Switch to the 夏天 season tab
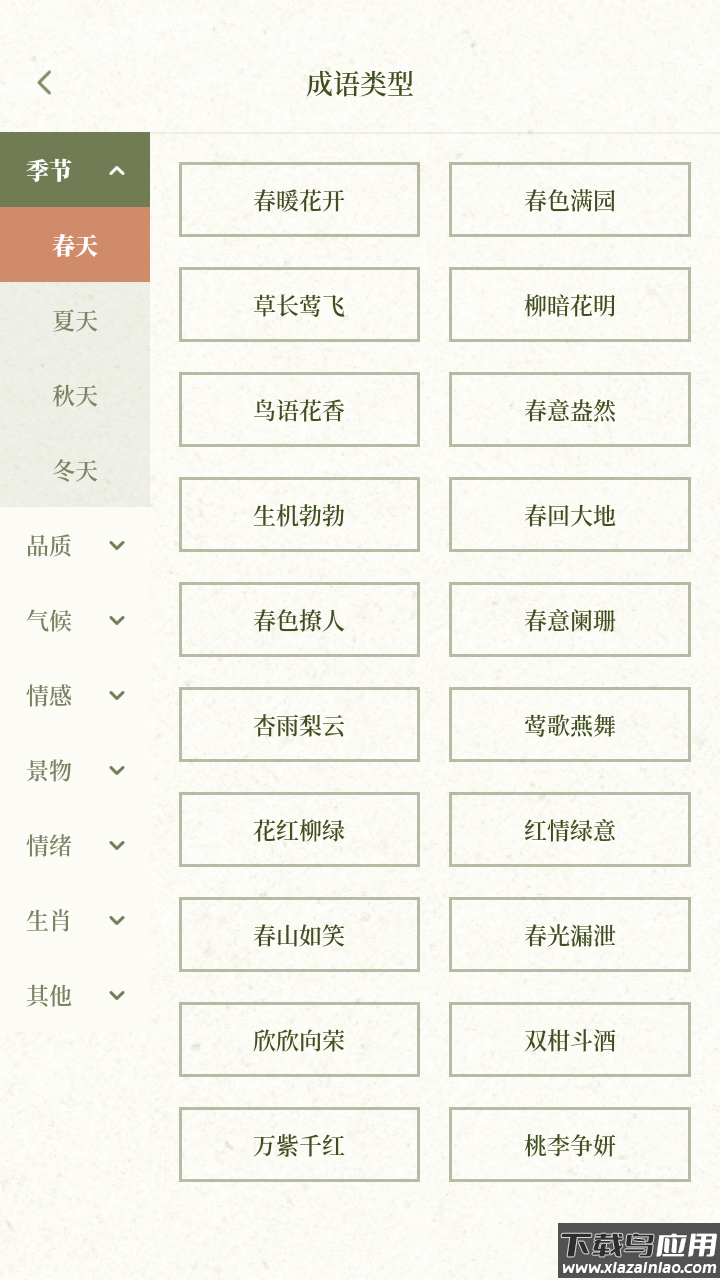The image size is (720, 1280). tap(74, 321)
